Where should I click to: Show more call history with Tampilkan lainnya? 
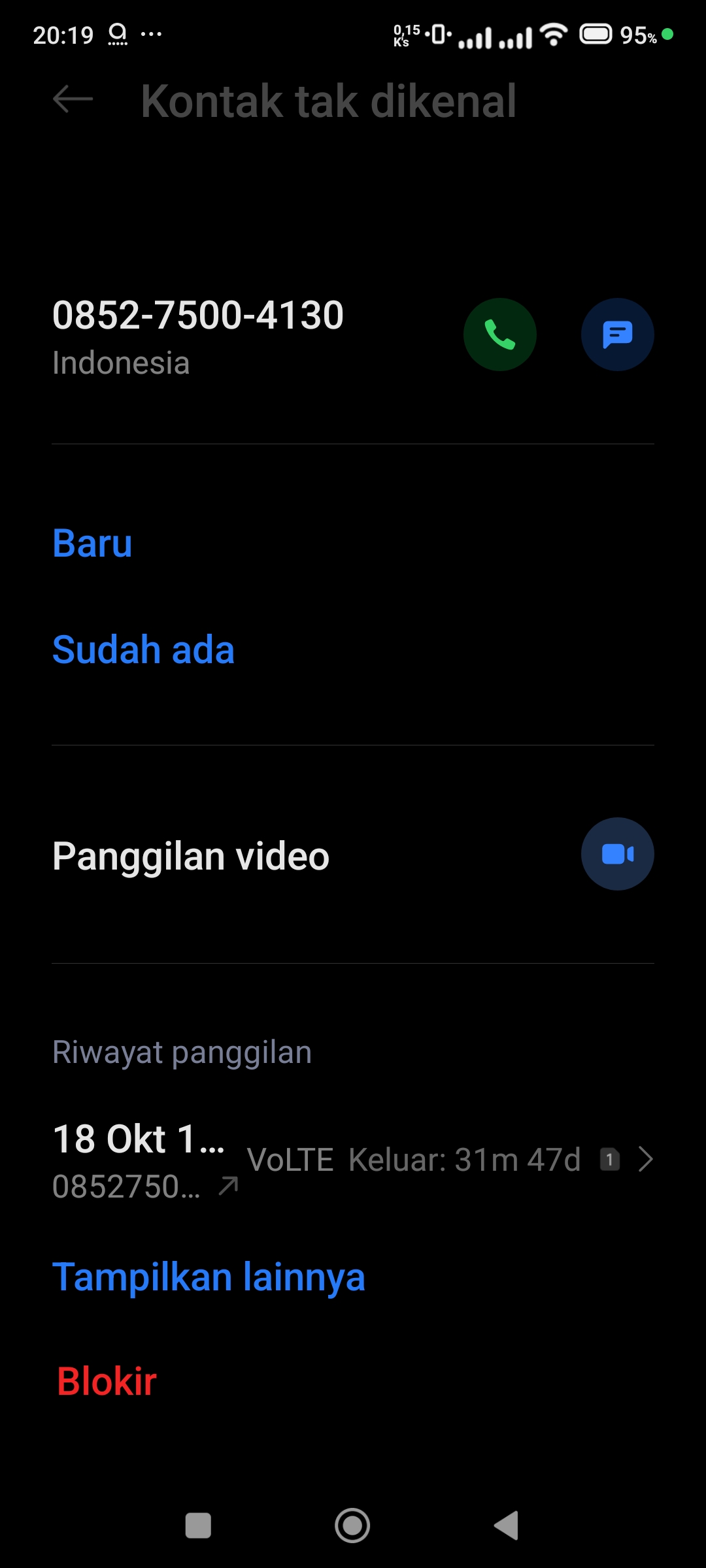pos(209,1277)
